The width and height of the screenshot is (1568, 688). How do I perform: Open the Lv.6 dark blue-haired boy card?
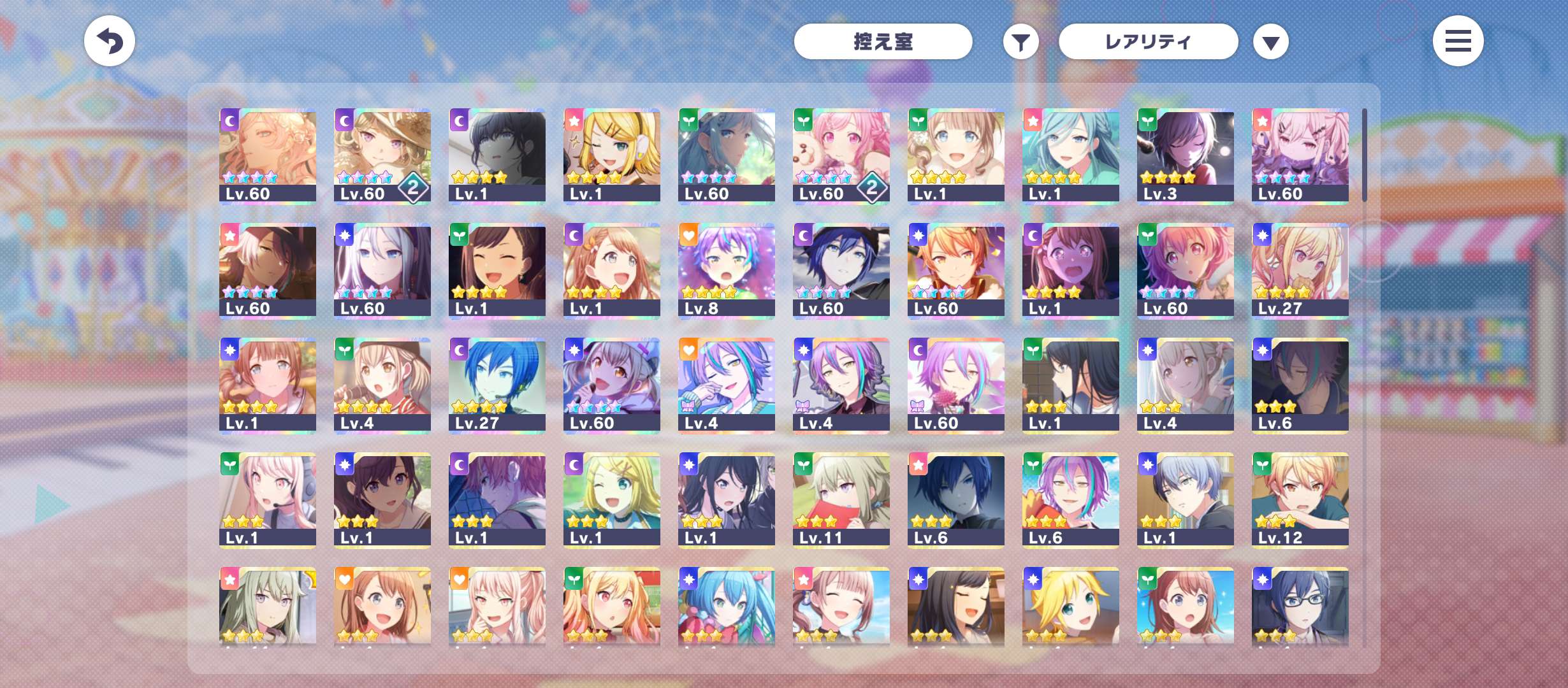[955, 499]
